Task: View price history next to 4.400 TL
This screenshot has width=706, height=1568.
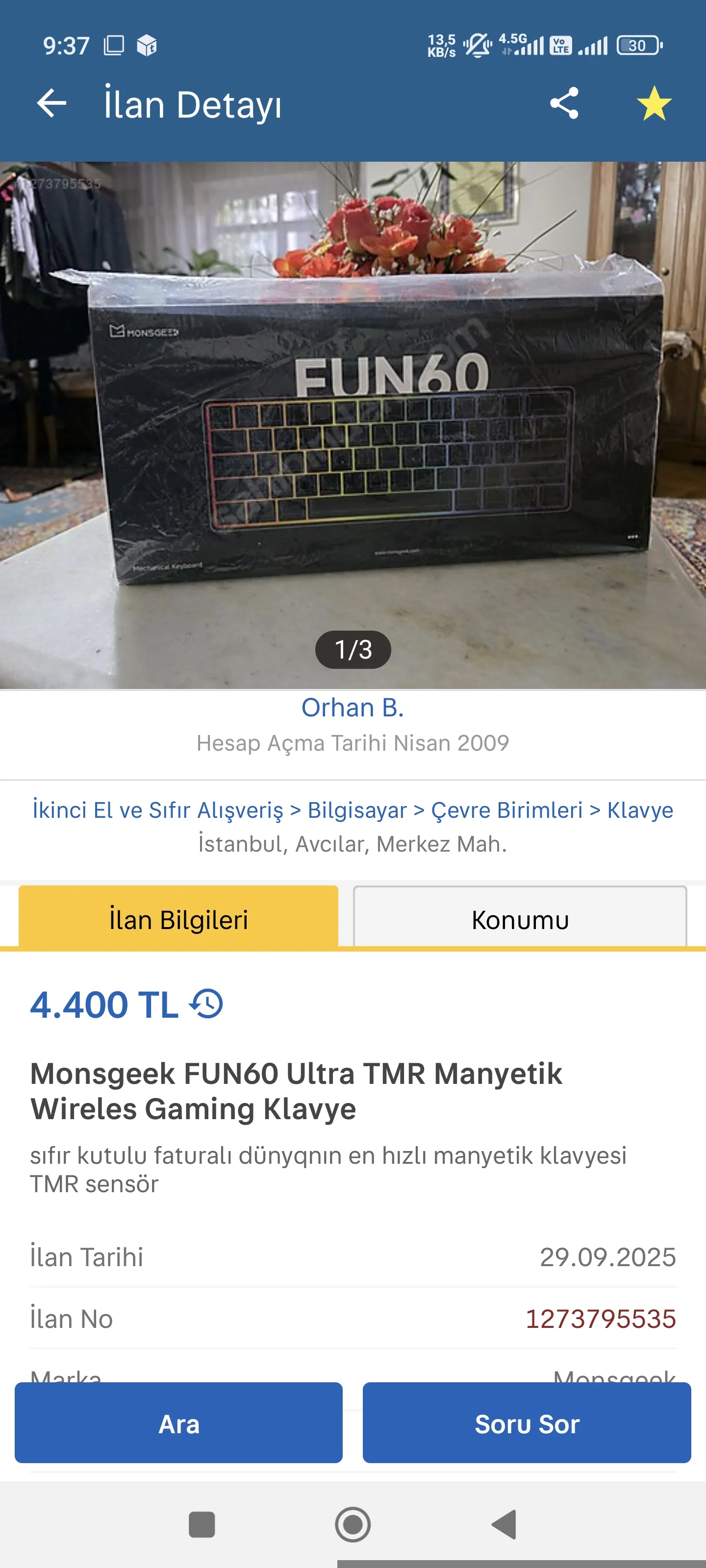Action: (x=206, y=1004)
